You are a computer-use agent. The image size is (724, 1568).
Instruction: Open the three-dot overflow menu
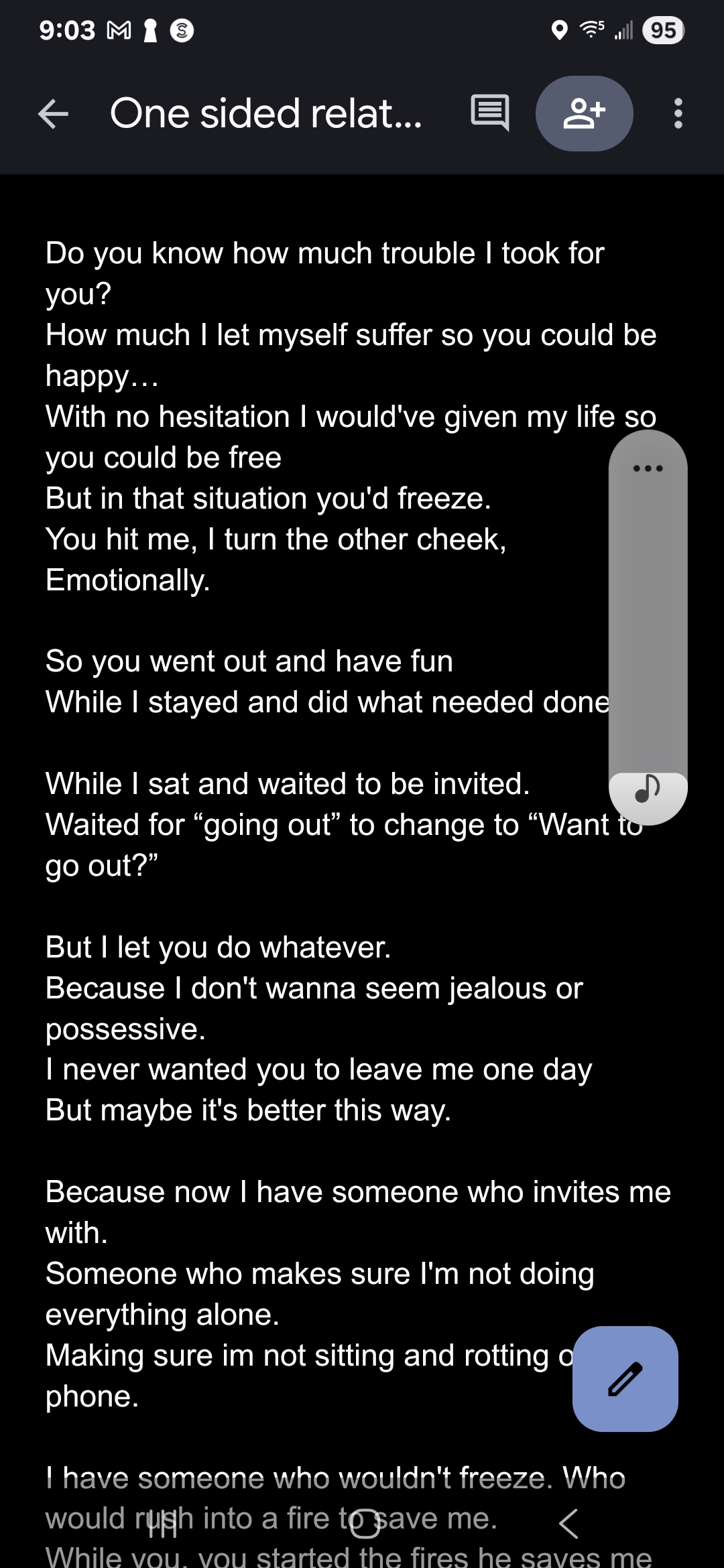pyautogui.click(x=678, y=114)
